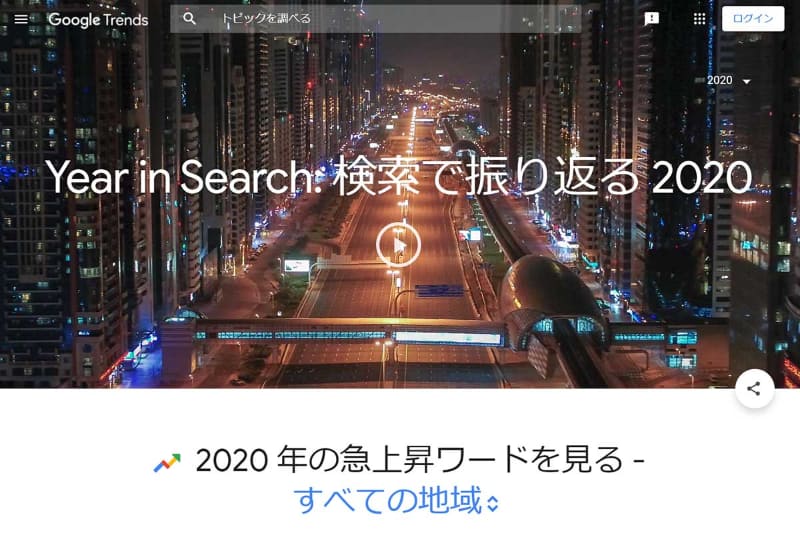Play the Year in Search video
This screenshot has width=800, height=533.
[398, 245]
